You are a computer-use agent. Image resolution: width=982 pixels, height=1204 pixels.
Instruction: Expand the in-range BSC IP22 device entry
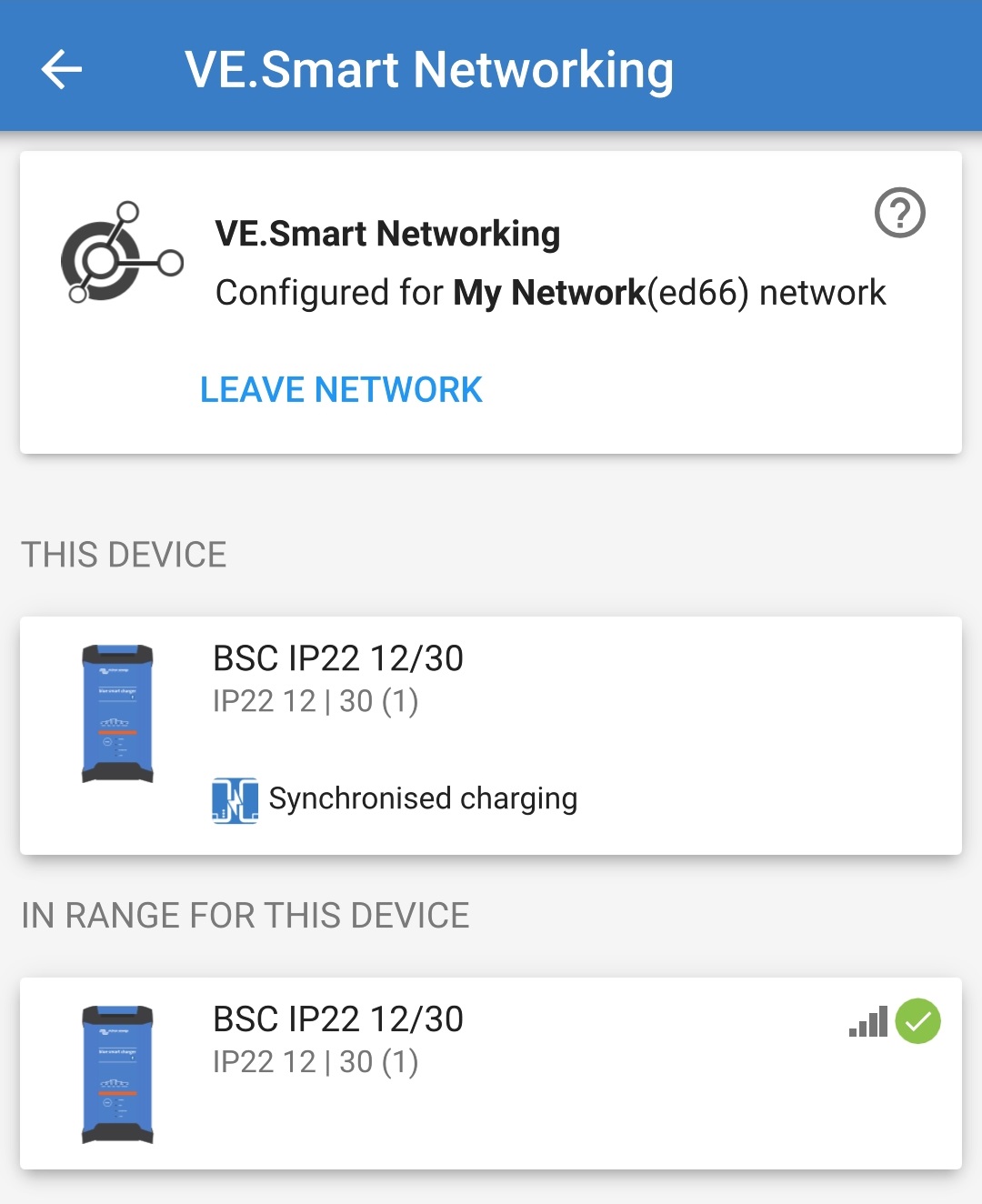(x=491, y=1073)
